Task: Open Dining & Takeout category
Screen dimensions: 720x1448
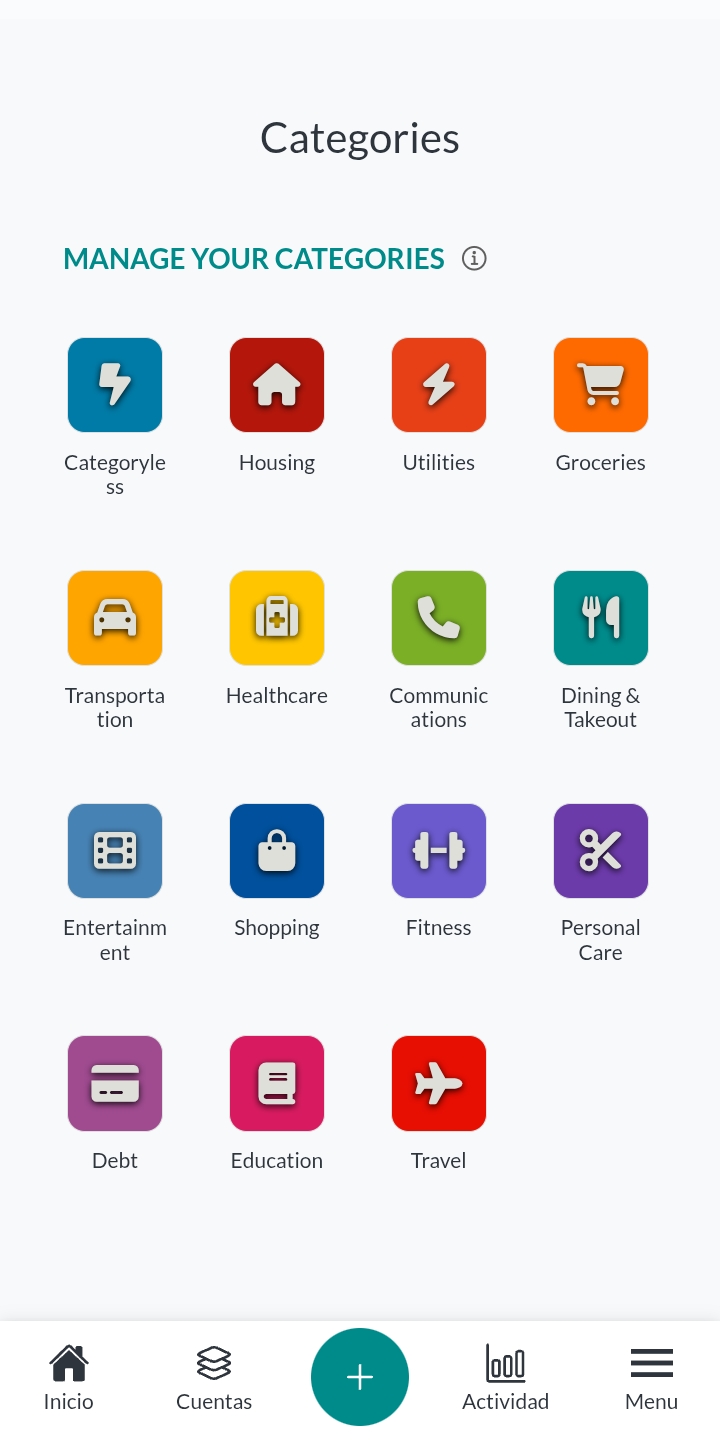Action: tap(601, 618)
